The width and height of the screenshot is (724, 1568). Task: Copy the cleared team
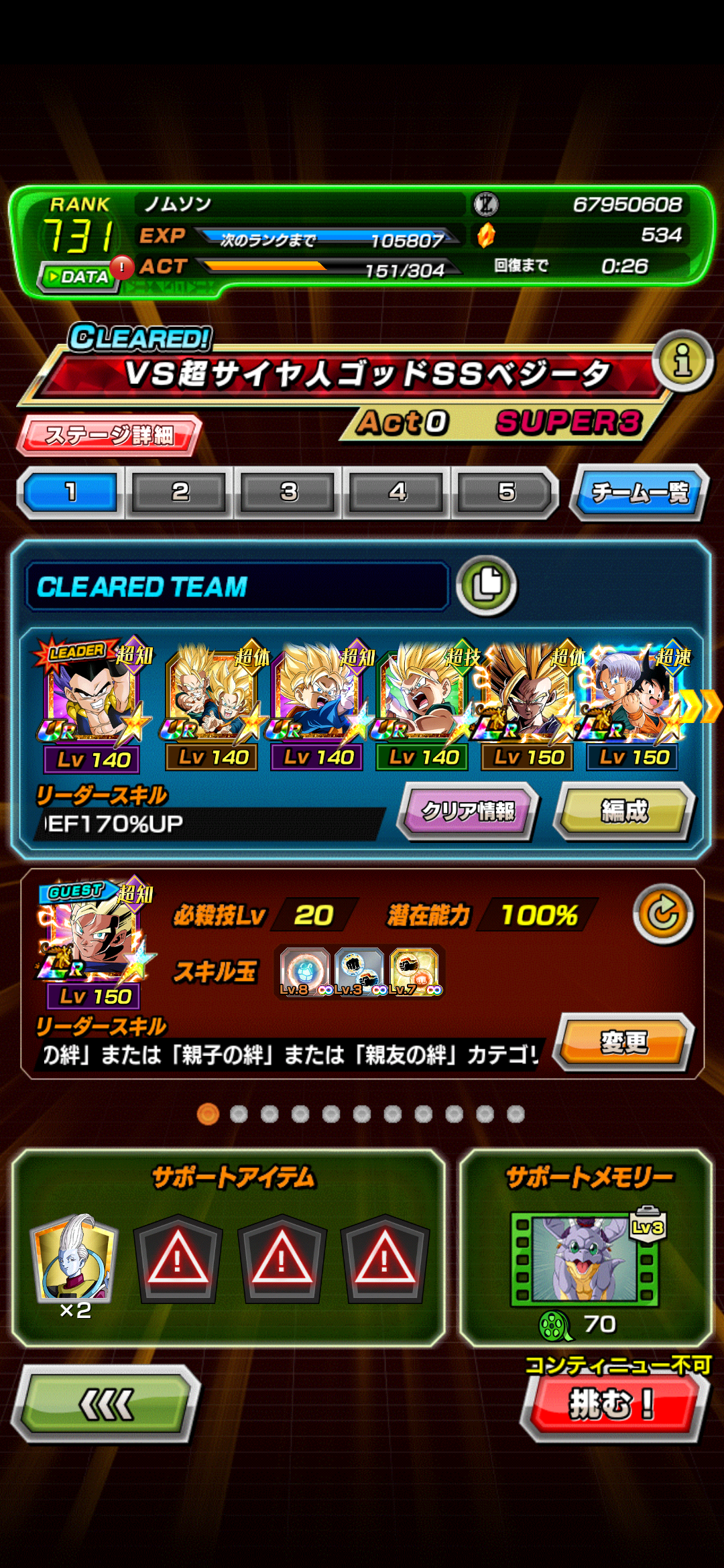pos(487,586)
